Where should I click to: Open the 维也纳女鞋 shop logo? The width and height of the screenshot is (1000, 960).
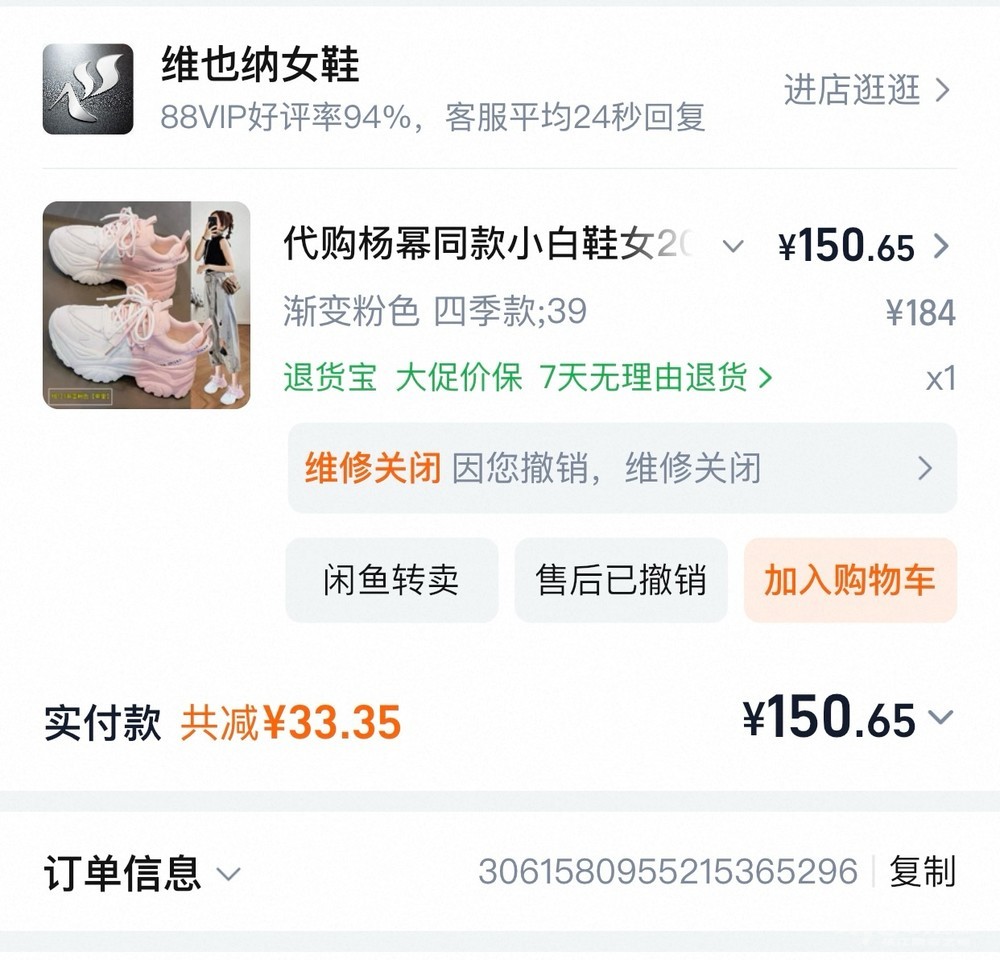[88, 89]
